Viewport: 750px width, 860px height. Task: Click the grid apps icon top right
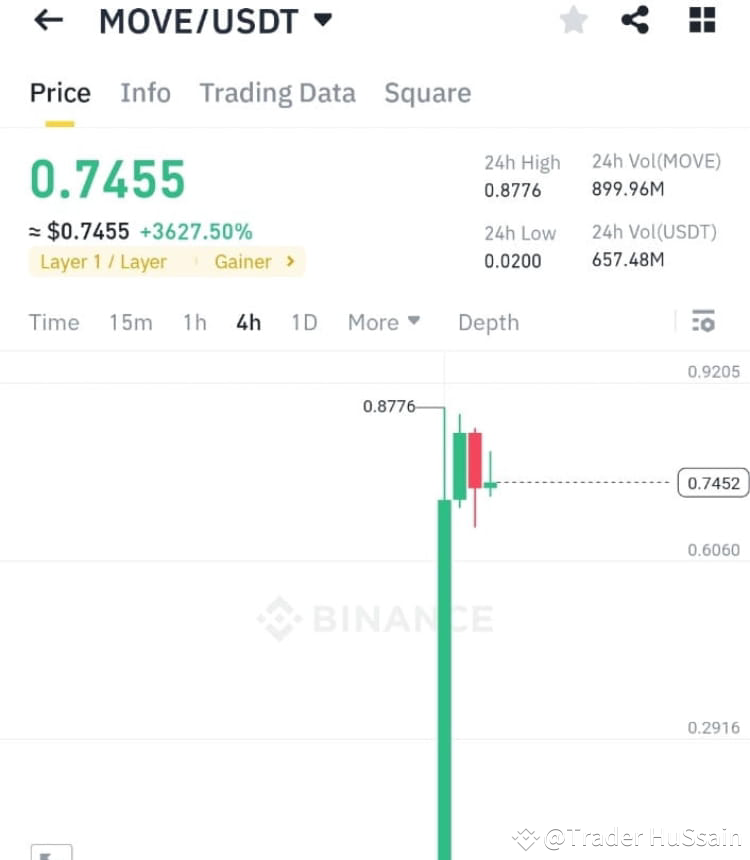pyautogui.click(x=700, y=20)
